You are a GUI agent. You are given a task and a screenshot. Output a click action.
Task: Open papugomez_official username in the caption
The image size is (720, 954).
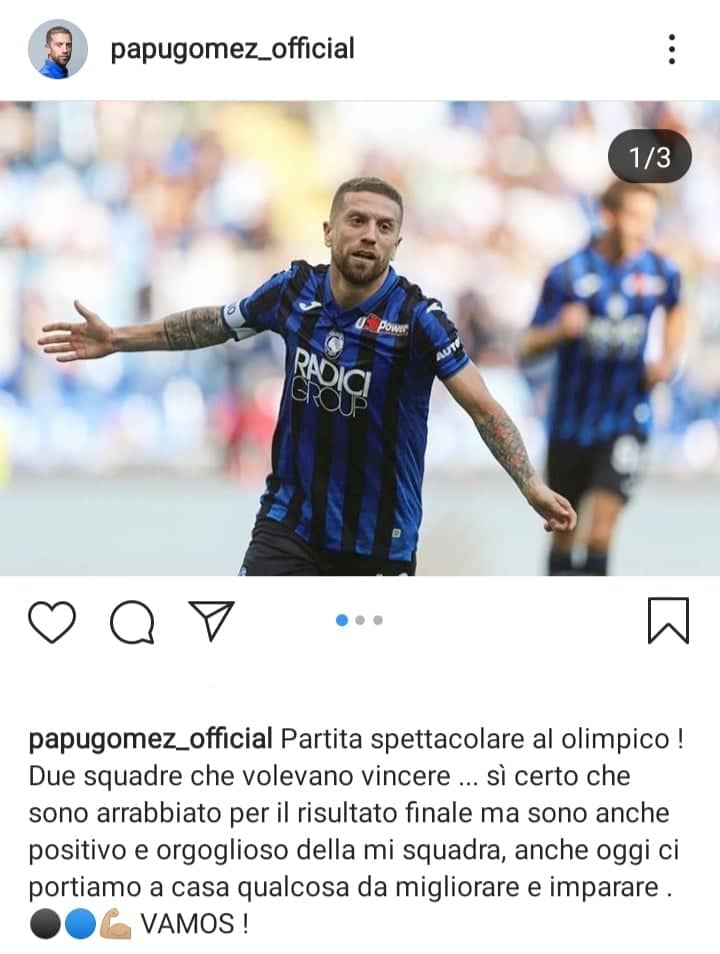[x=151, y=739]
